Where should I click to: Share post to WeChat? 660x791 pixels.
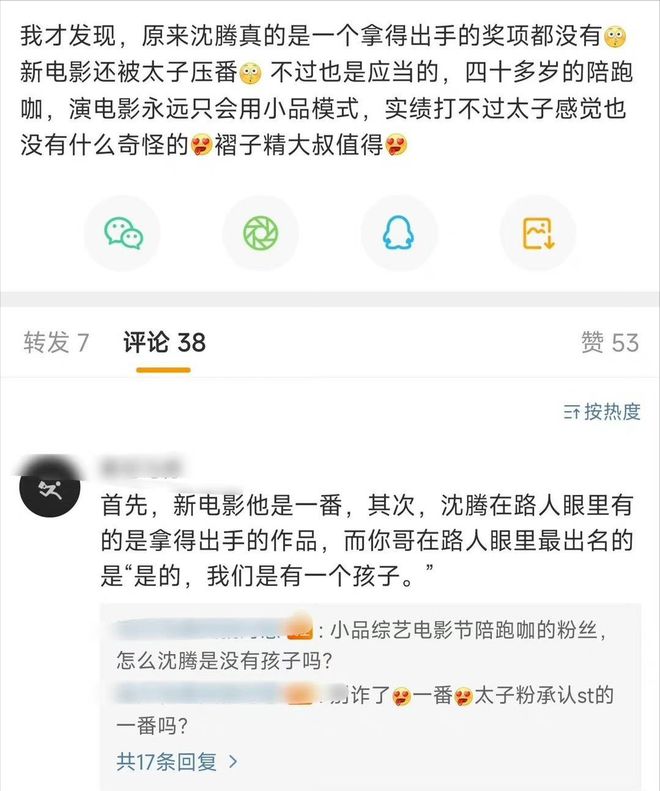(x=124, y=233)
